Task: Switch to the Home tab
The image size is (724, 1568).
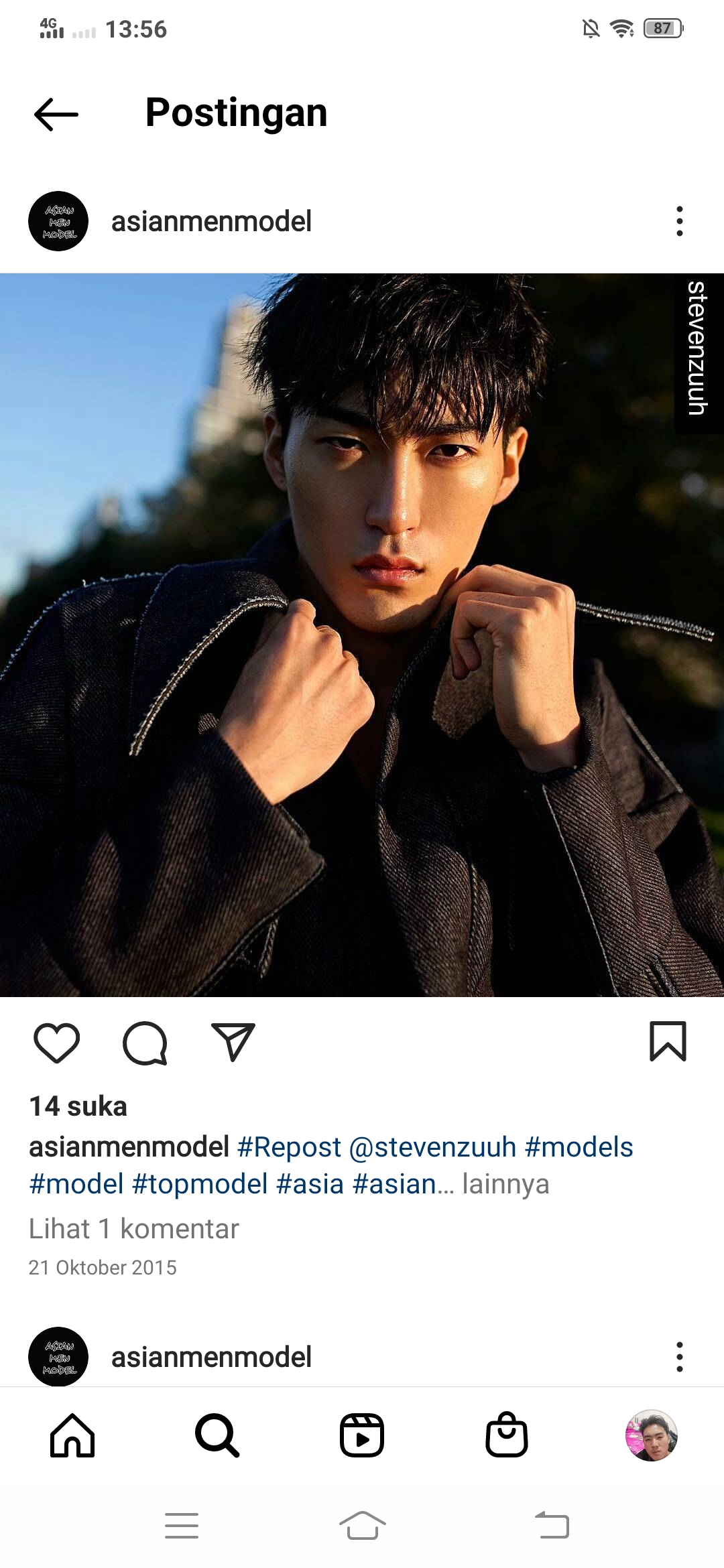Action: coord(72,1435)
